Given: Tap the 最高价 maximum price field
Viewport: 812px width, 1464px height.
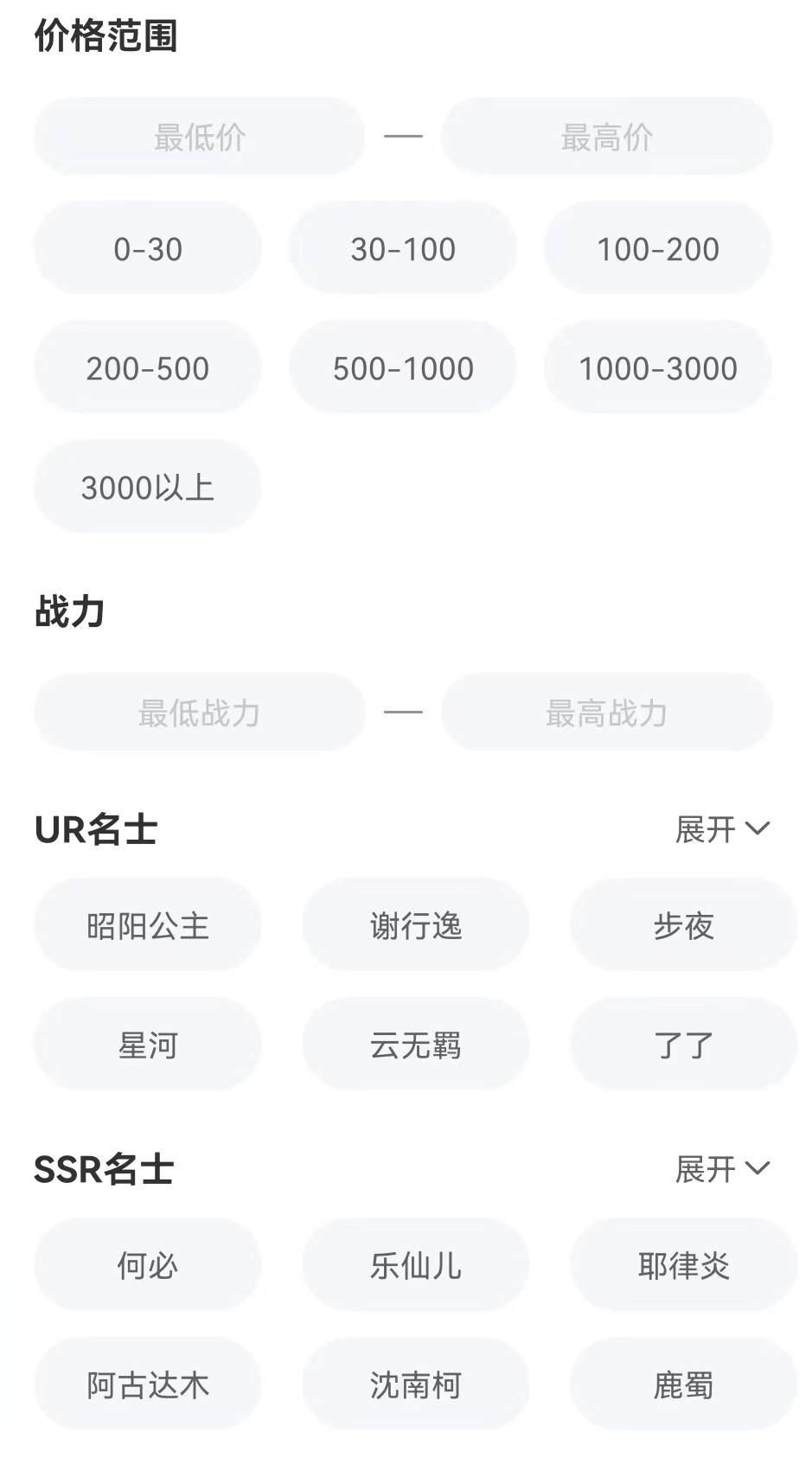Looking at the screenshot, I should click(x=606, y=137).
